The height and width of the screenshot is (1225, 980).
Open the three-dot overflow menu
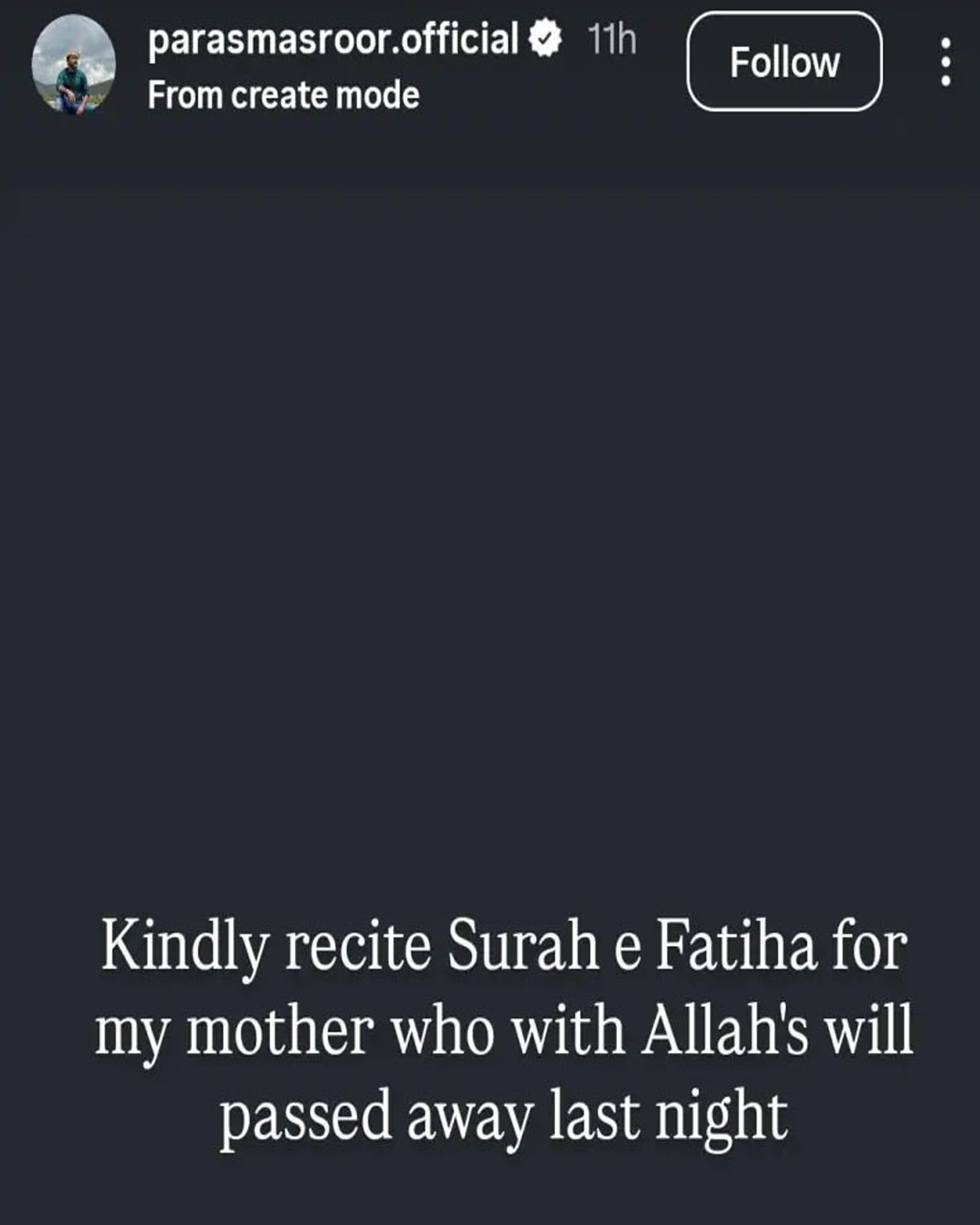click(945, 62)
